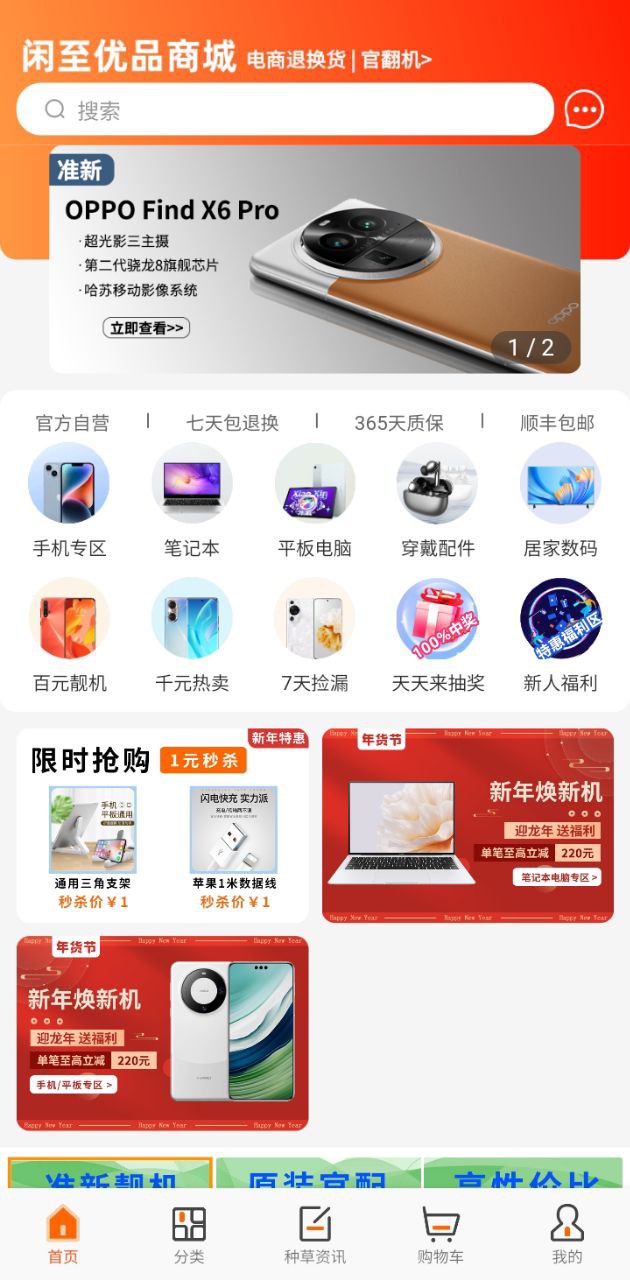Screen dimensions: 630x1280
Task: Switch to the 分类 tab
Action: (x=189, y=1235)
